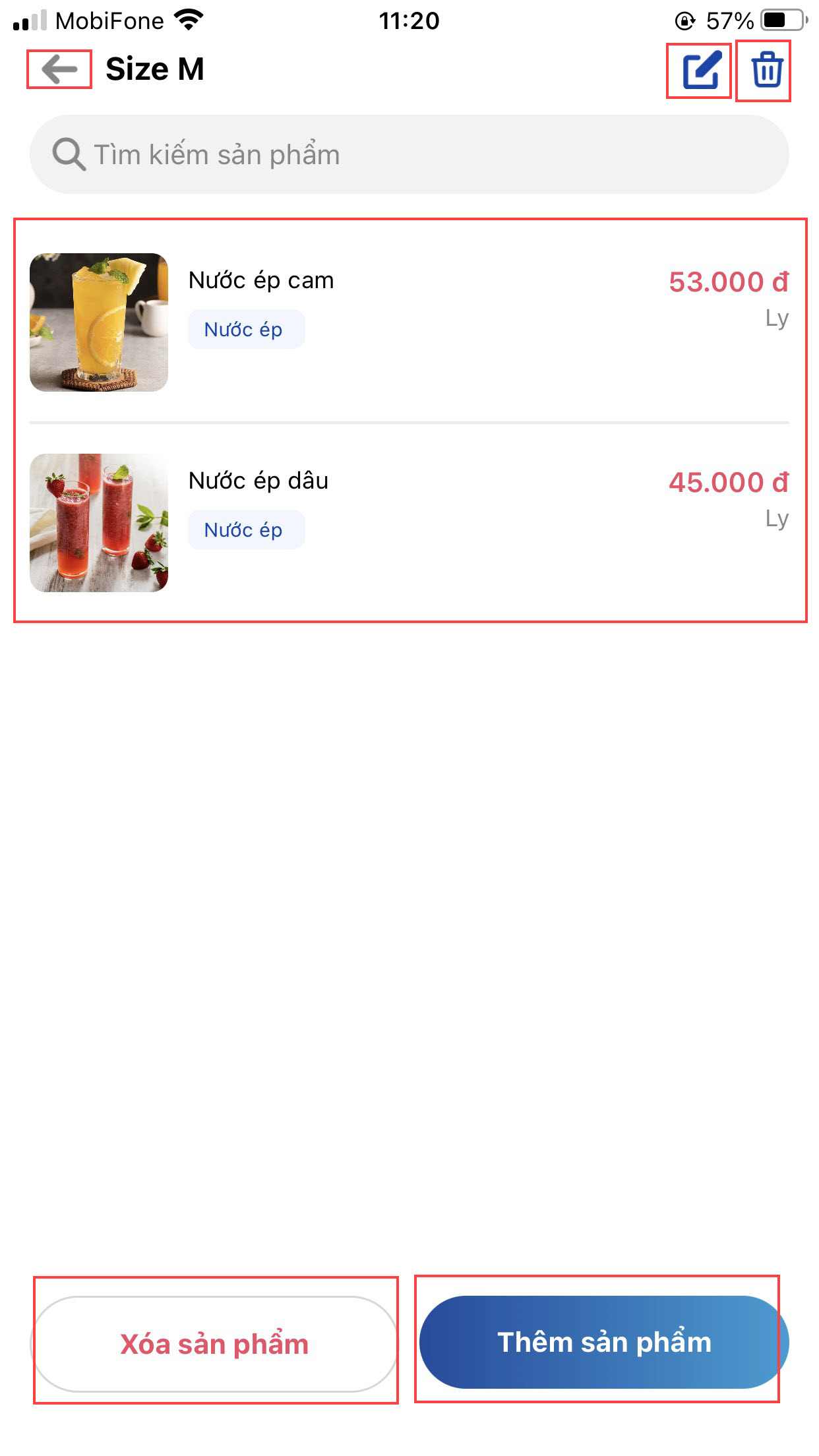Delete Size M with trash icon
The width and height of the screenshot is (819, 1456).
pyautogui.click(x=767, y=71)
